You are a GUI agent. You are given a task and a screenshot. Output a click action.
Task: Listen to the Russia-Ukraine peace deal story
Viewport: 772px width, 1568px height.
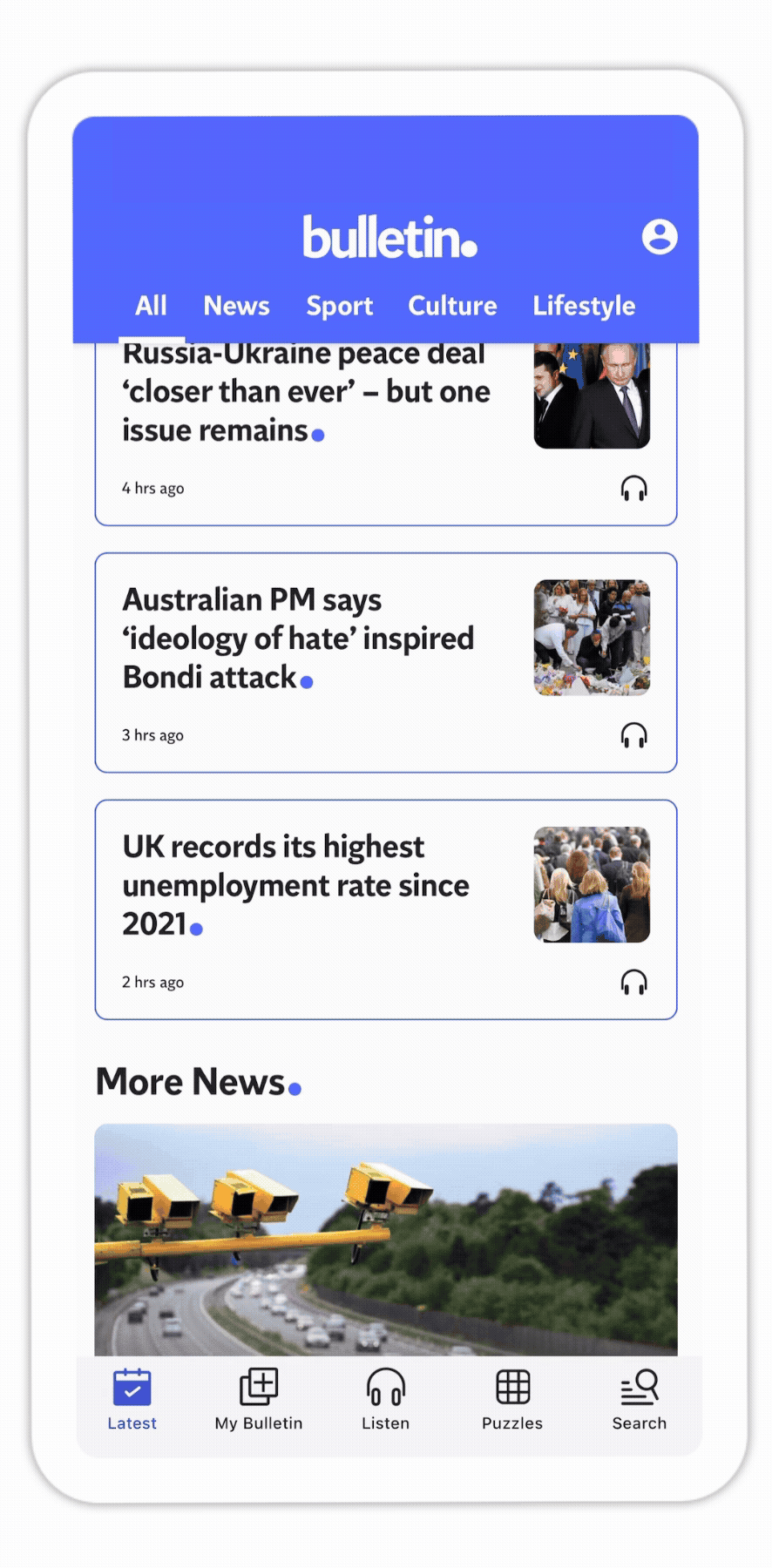[x=633, y=489]
